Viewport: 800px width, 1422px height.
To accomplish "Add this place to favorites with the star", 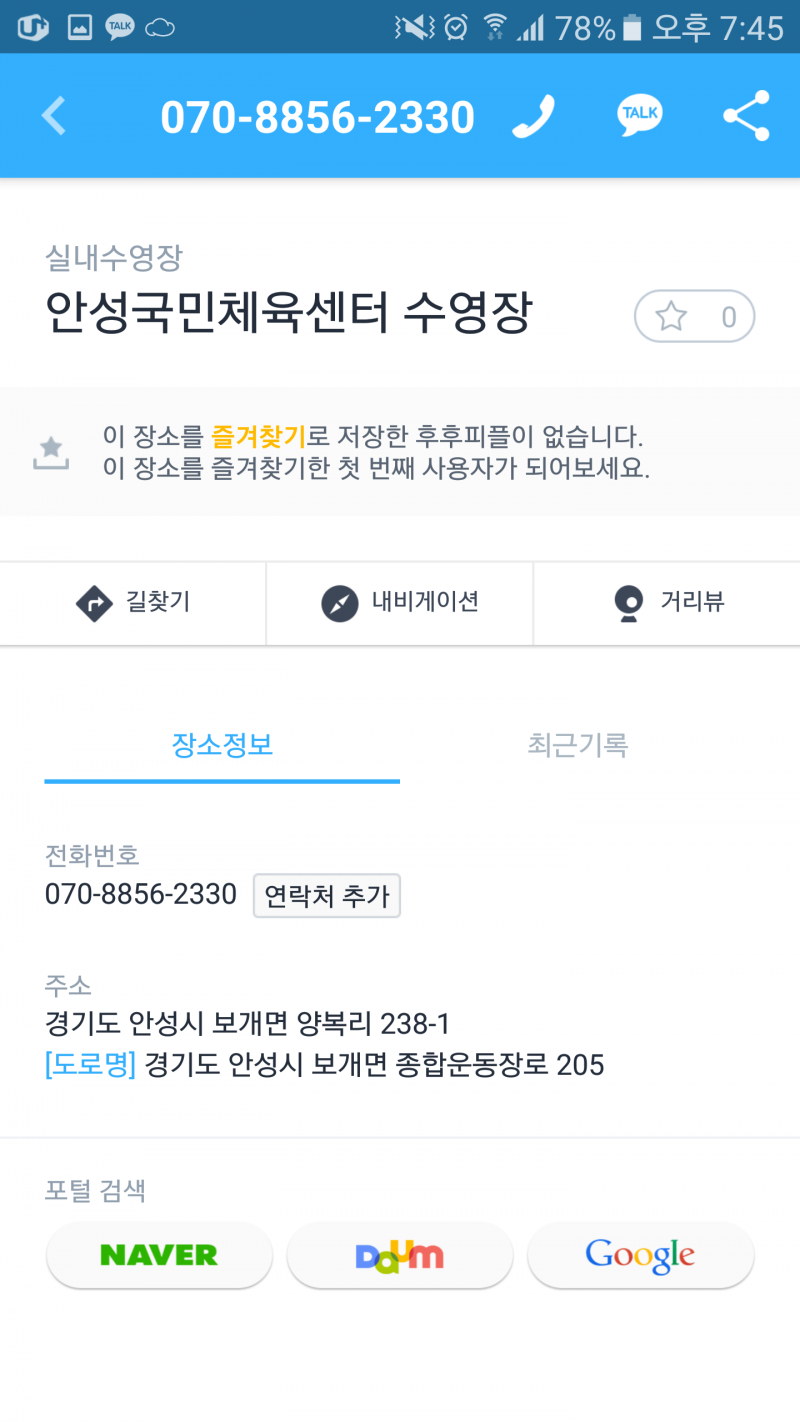I will (x=694, y=318).
